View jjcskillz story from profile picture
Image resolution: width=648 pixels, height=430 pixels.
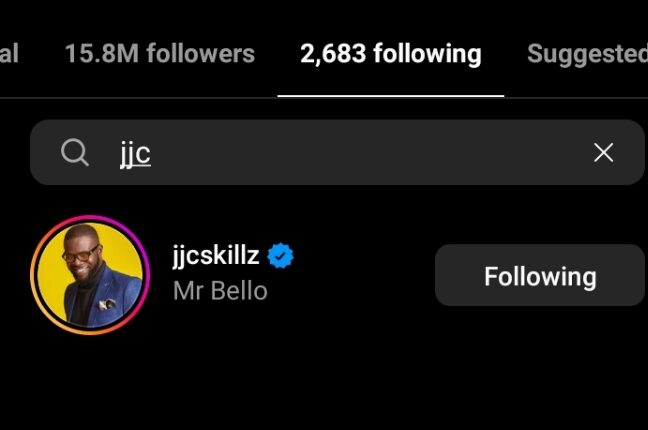pos(90,274)
